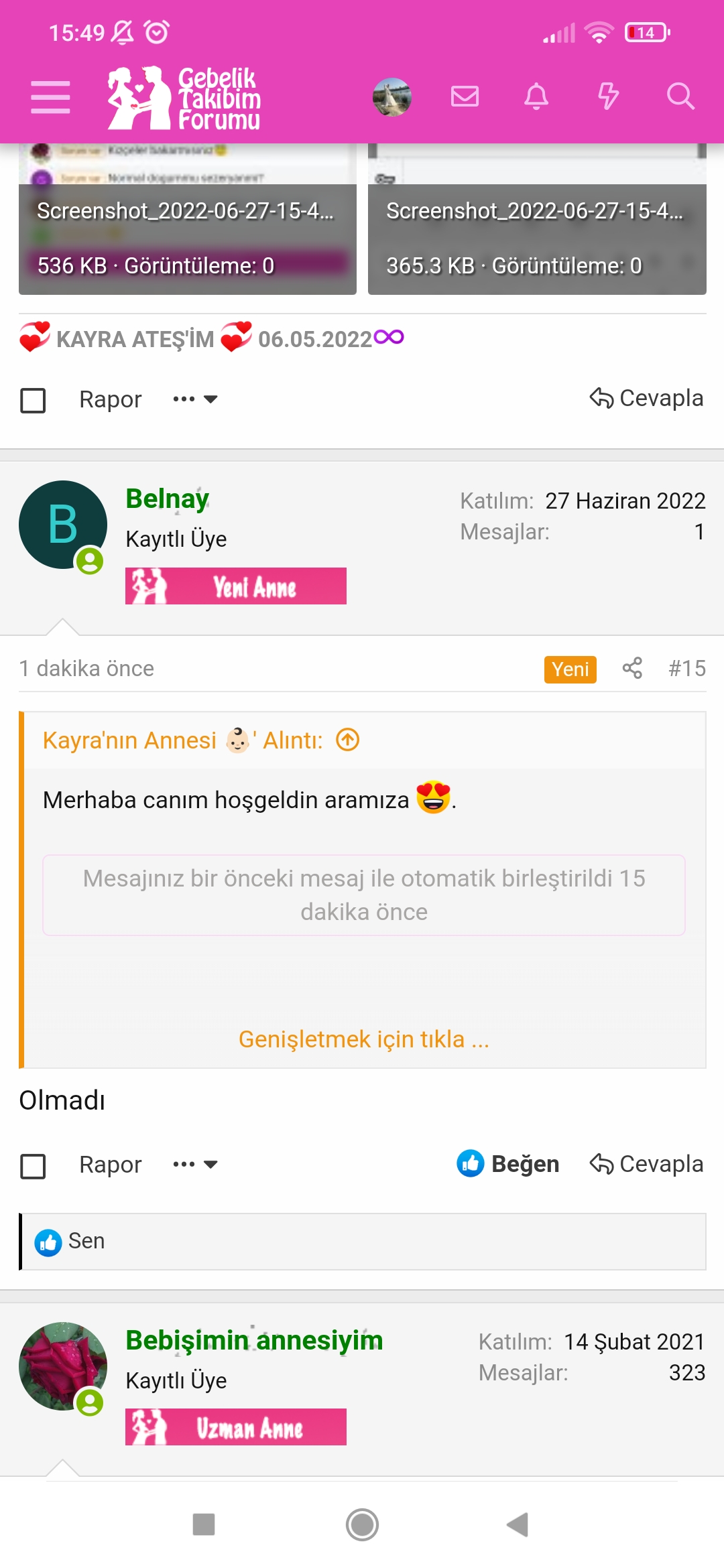Expand quote with Genişletmek için tıkla

pos(364,1039)
